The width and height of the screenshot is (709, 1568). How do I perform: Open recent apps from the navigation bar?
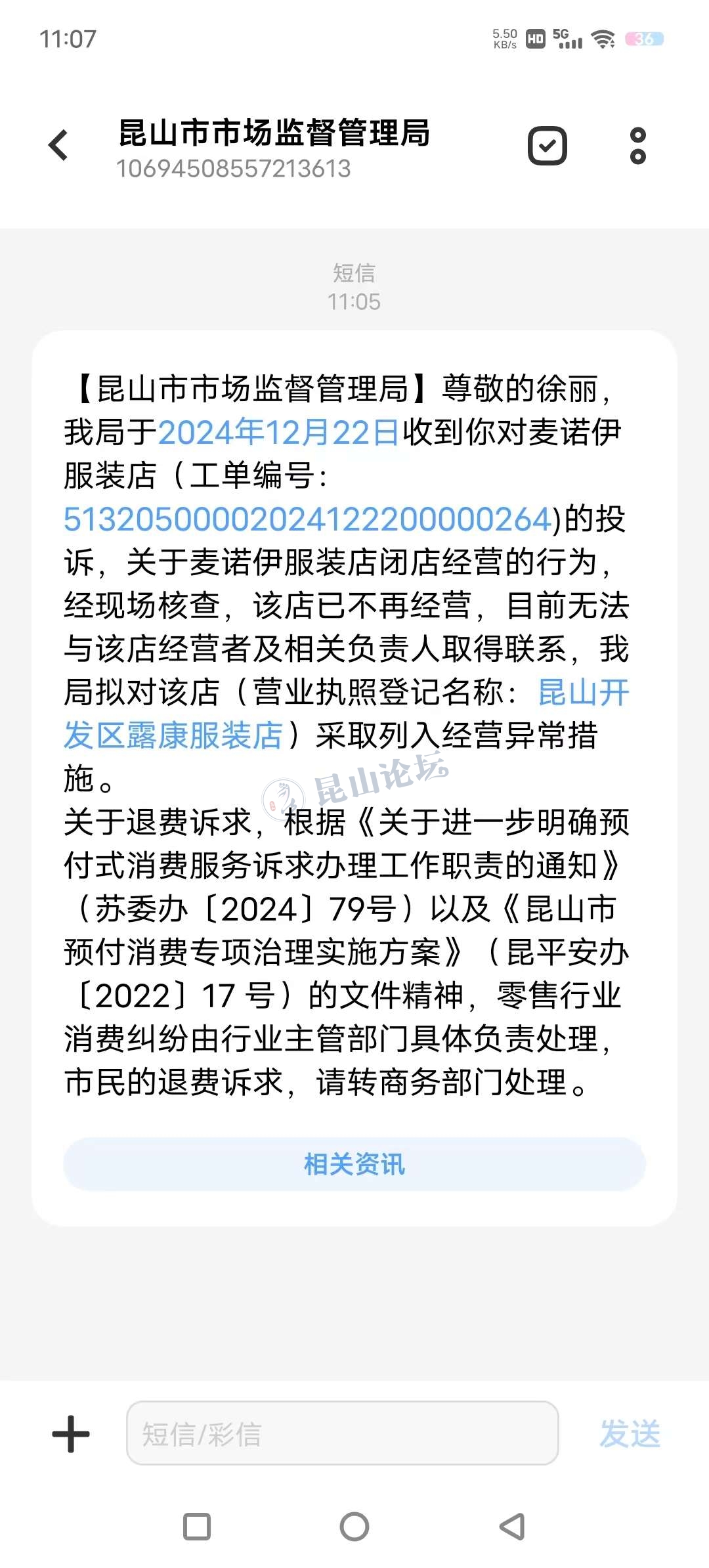click(x=197, y=1527)
